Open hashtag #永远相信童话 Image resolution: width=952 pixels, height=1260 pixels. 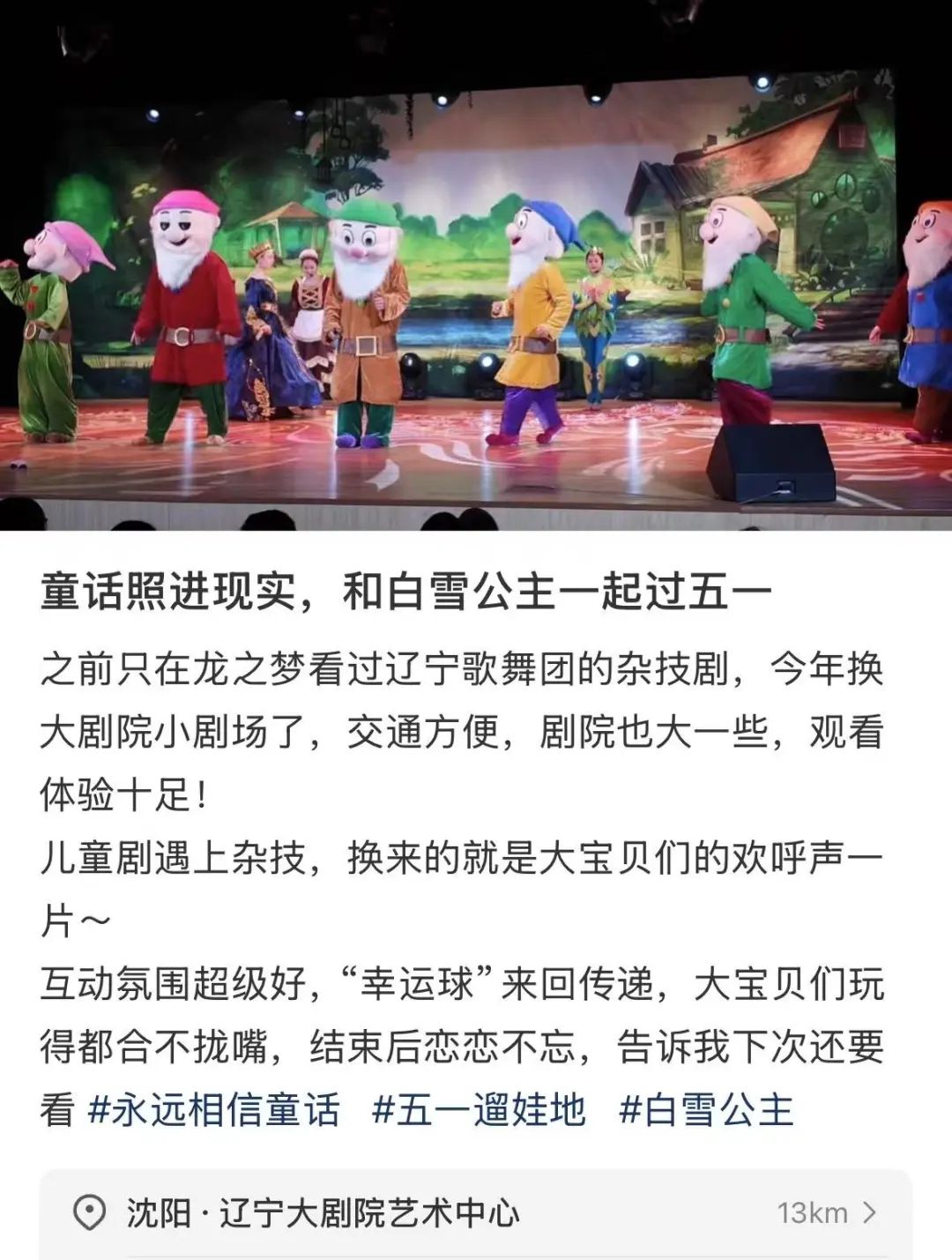pyautogui.click(x=214, y=1109)
